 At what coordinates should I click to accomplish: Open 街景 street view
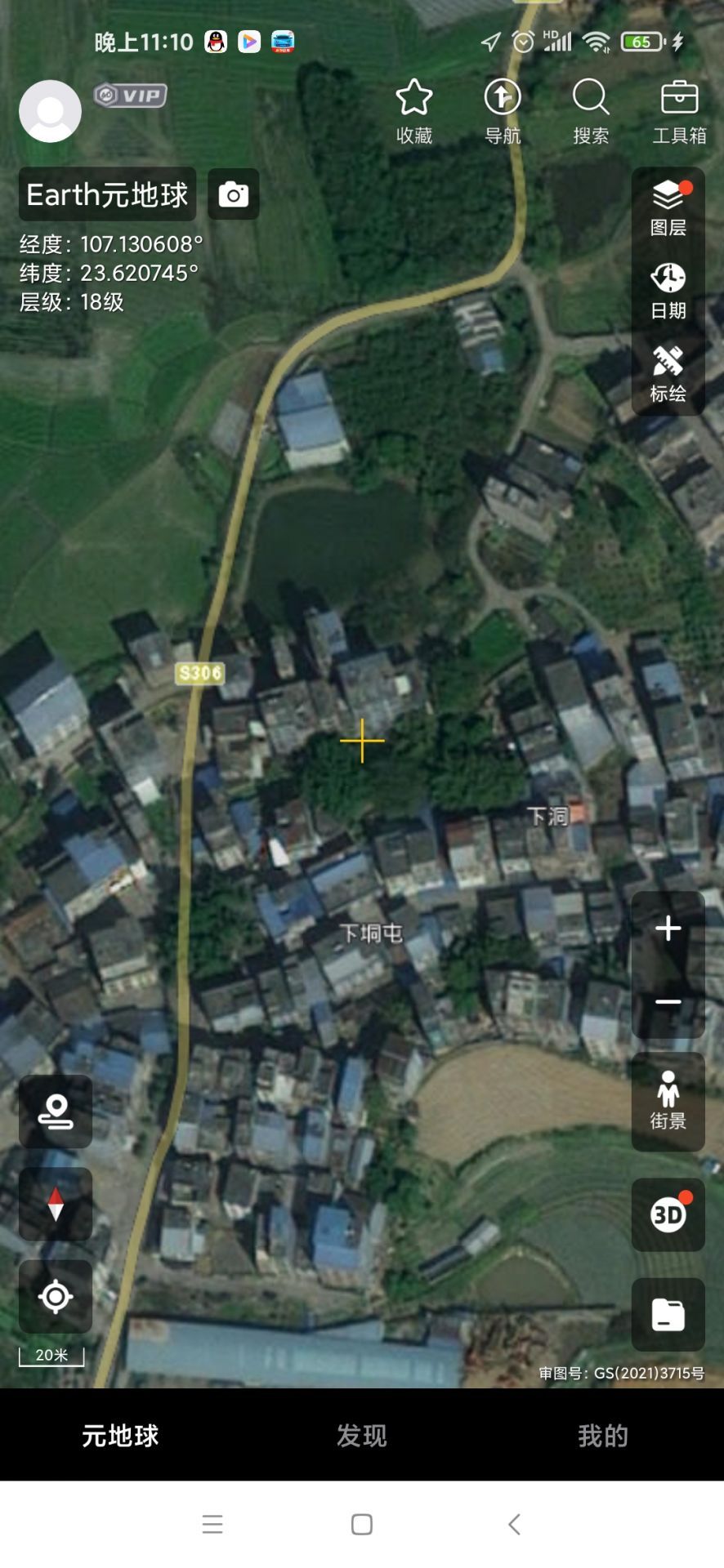pos(668,1102)
